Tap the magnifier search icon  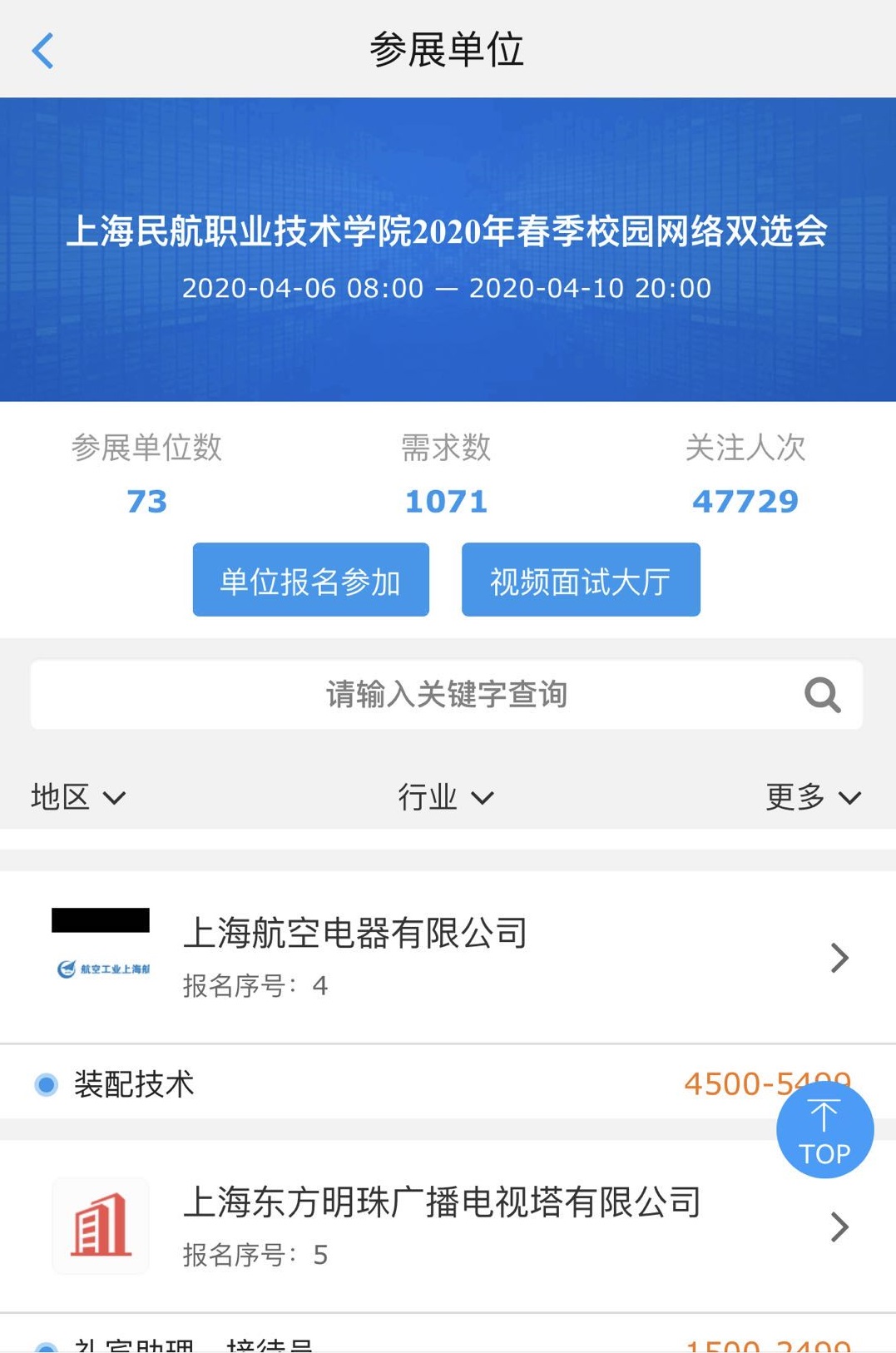(x=822, y=694)
